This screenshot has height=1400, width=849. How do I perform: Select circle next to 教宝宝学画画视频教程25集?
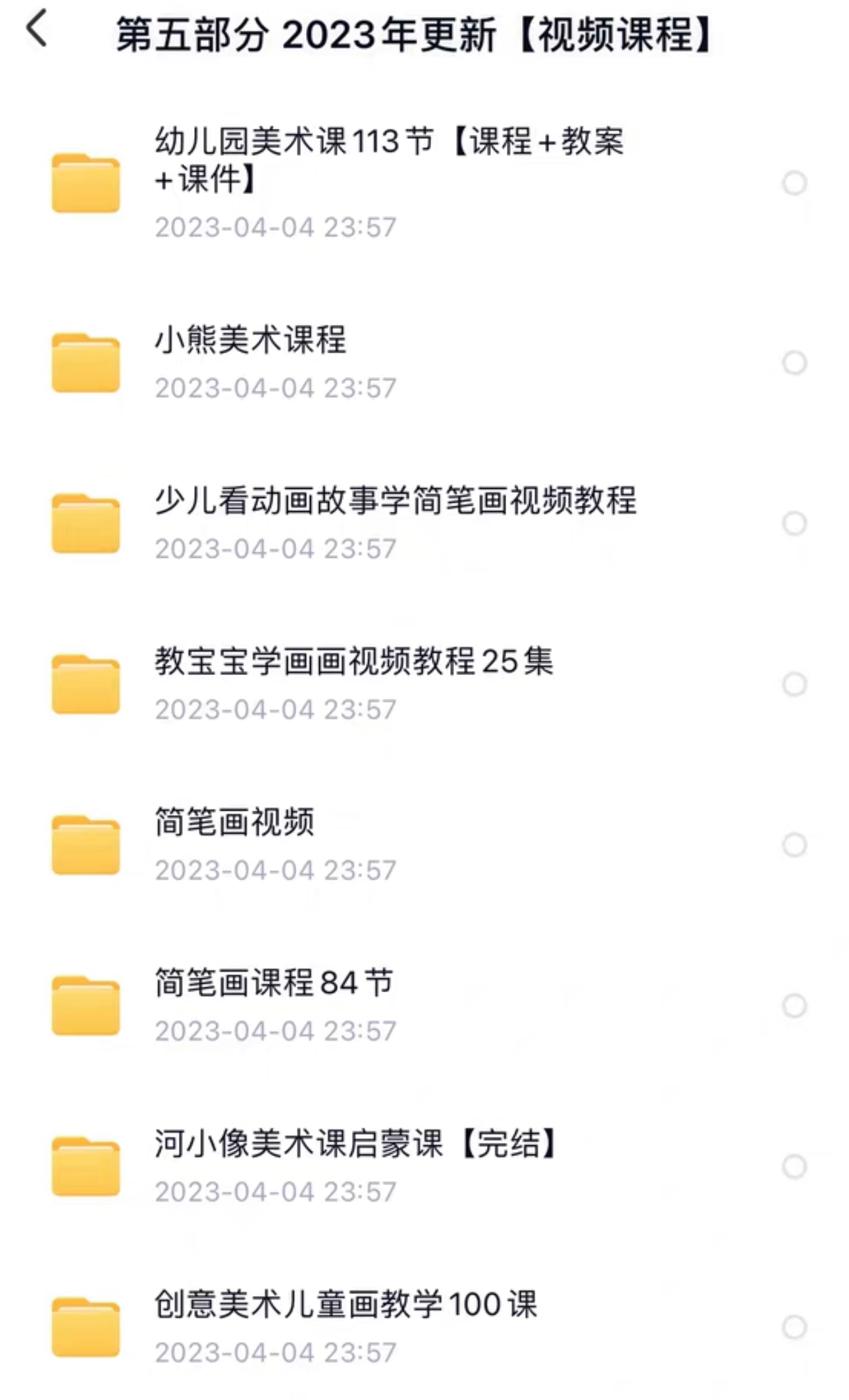[794, 684]
